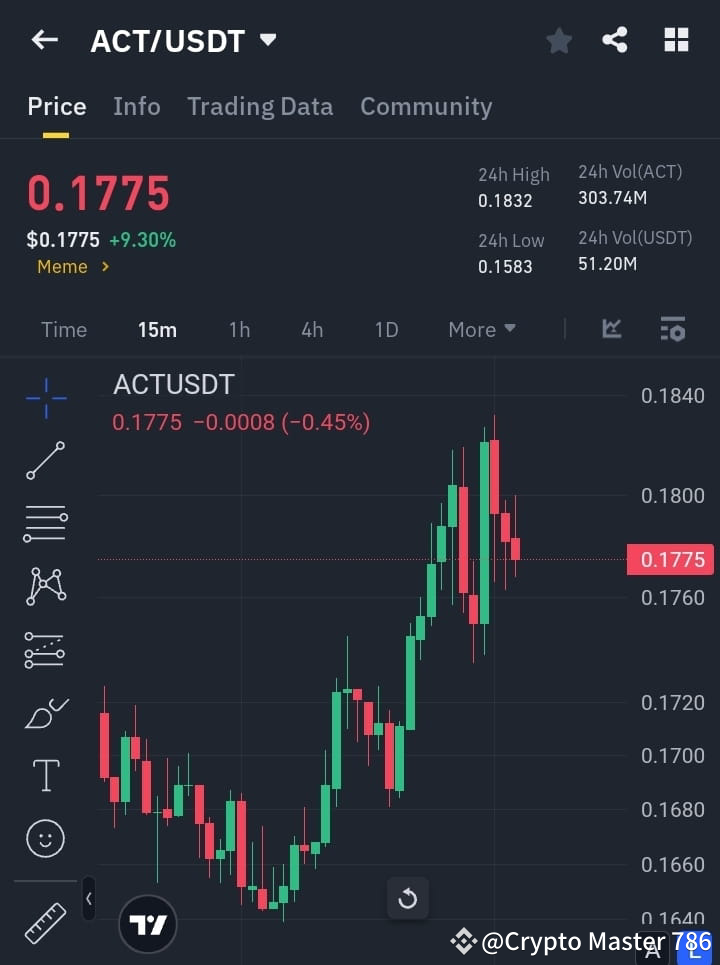
Task: Switch to the Trading Data tab
Action: (x=260, y=106)
